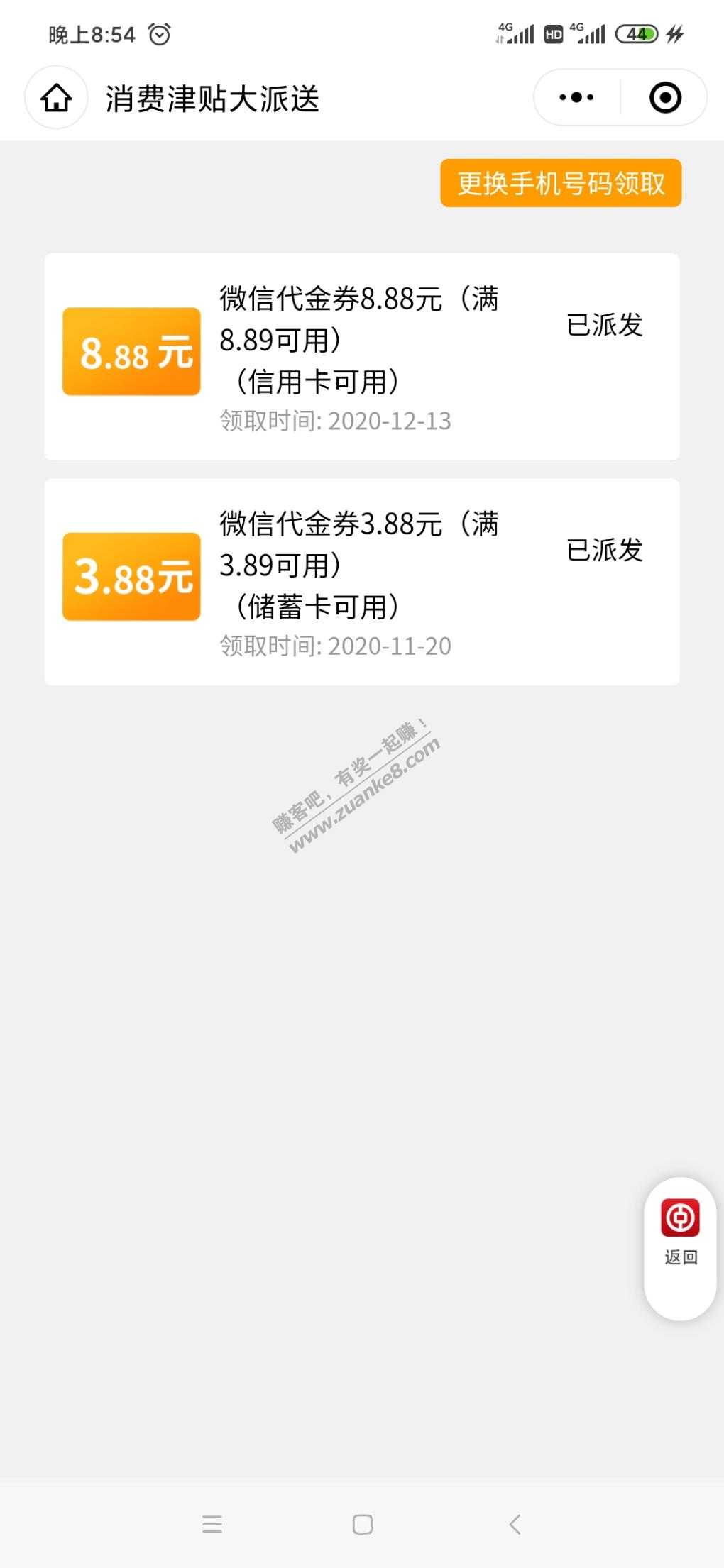The height and width of the screenshot is (1568, 724).
Task: Go back with the system back arrow
Action: [515, 1524]
